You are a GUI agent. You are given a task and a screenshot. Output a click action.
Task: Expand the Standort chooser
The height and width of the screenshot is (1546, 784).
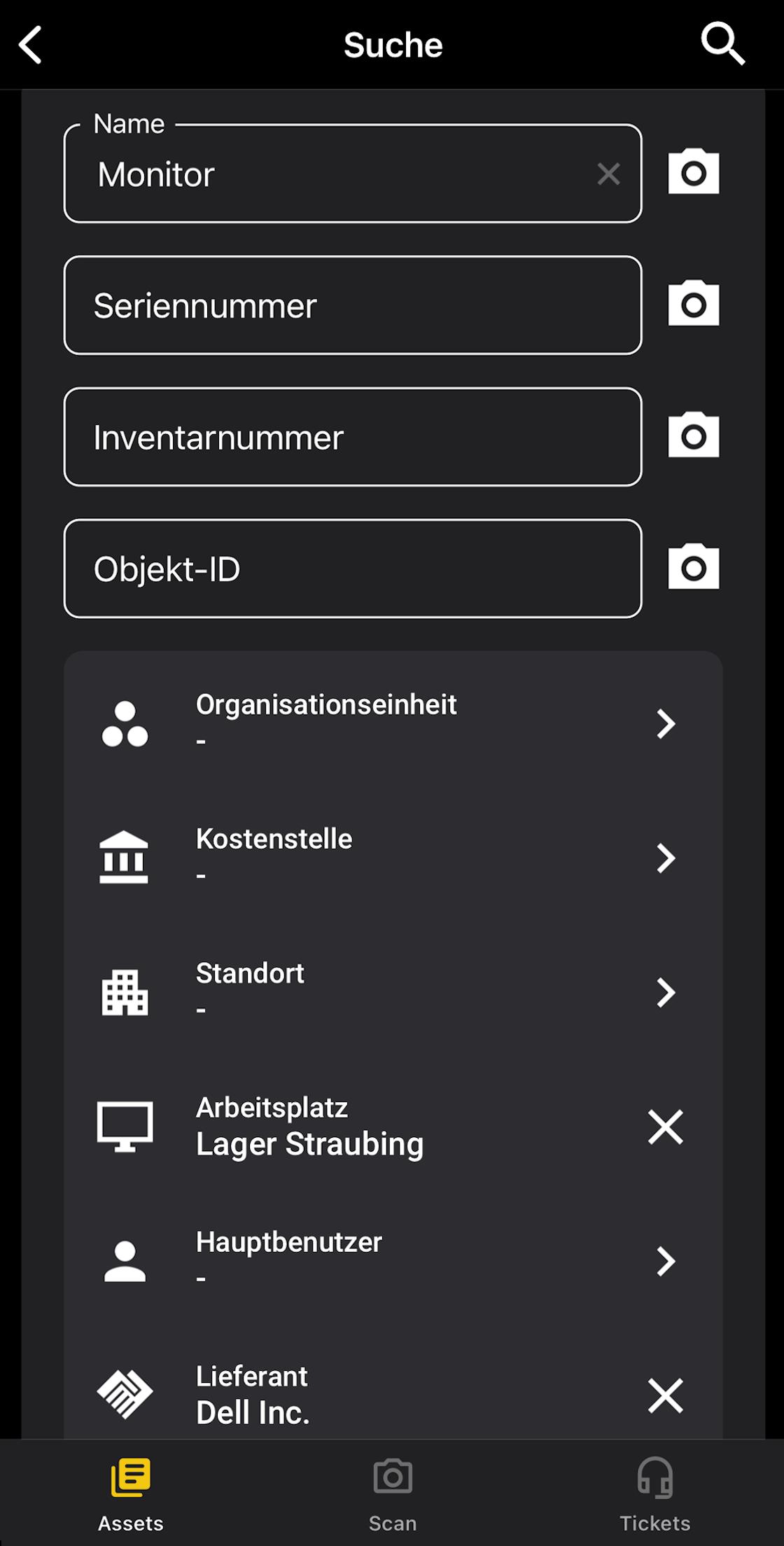666,991
